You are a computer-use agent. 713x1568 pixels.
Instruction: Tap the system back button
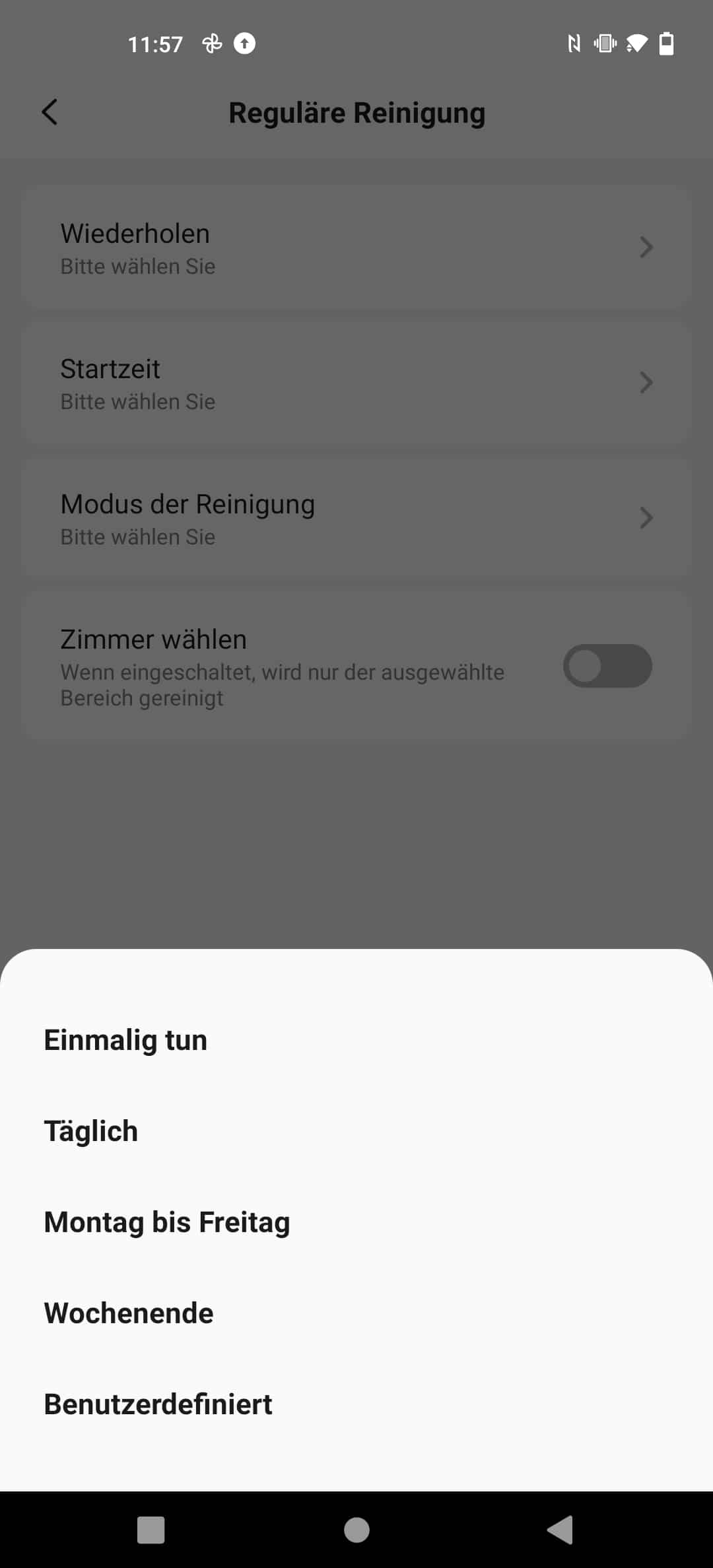560,1530
